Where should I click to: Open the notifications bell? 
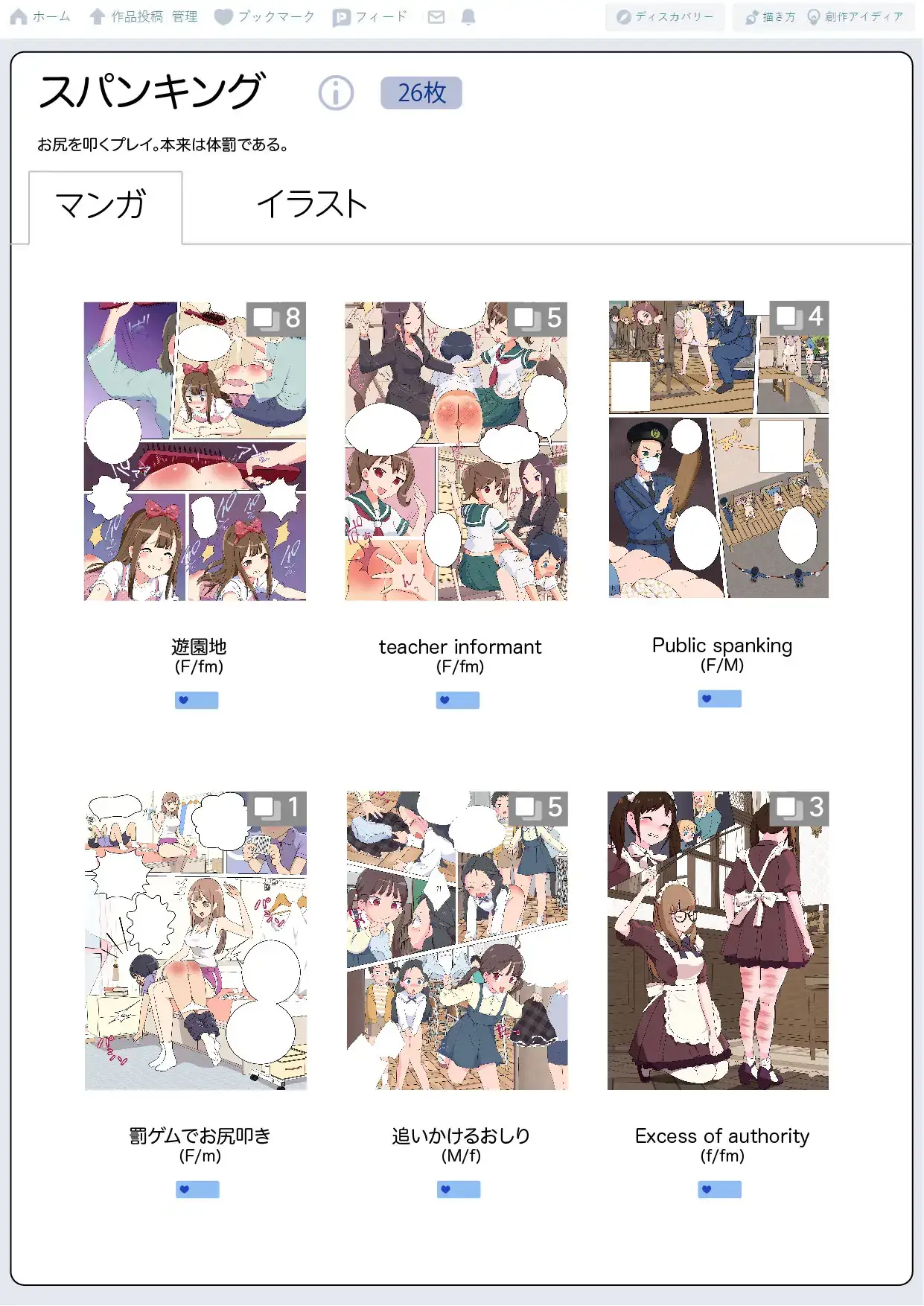pos(468,17)
